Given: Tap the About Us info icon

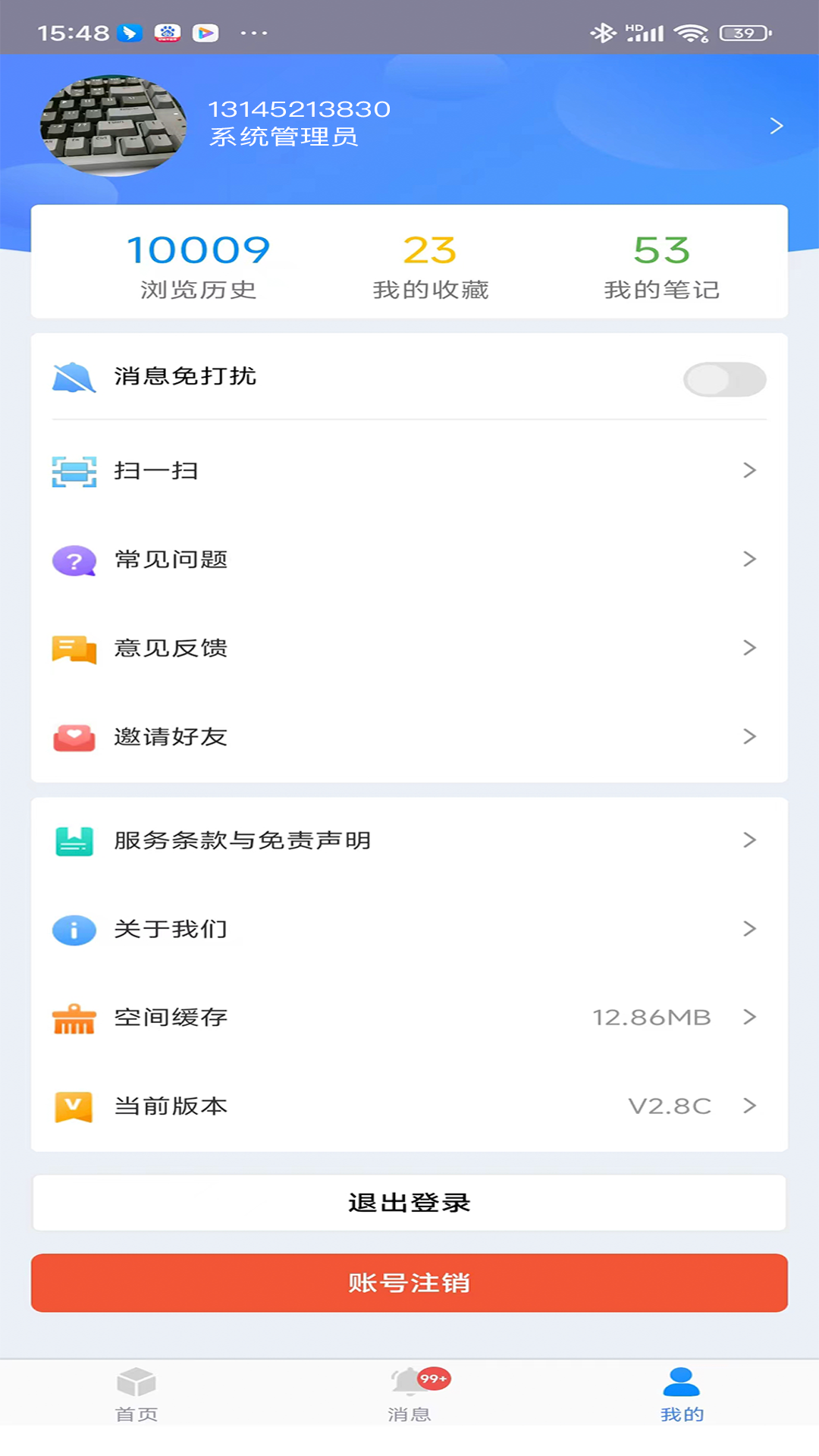Looking at the screenshot, I should [74, 928].
